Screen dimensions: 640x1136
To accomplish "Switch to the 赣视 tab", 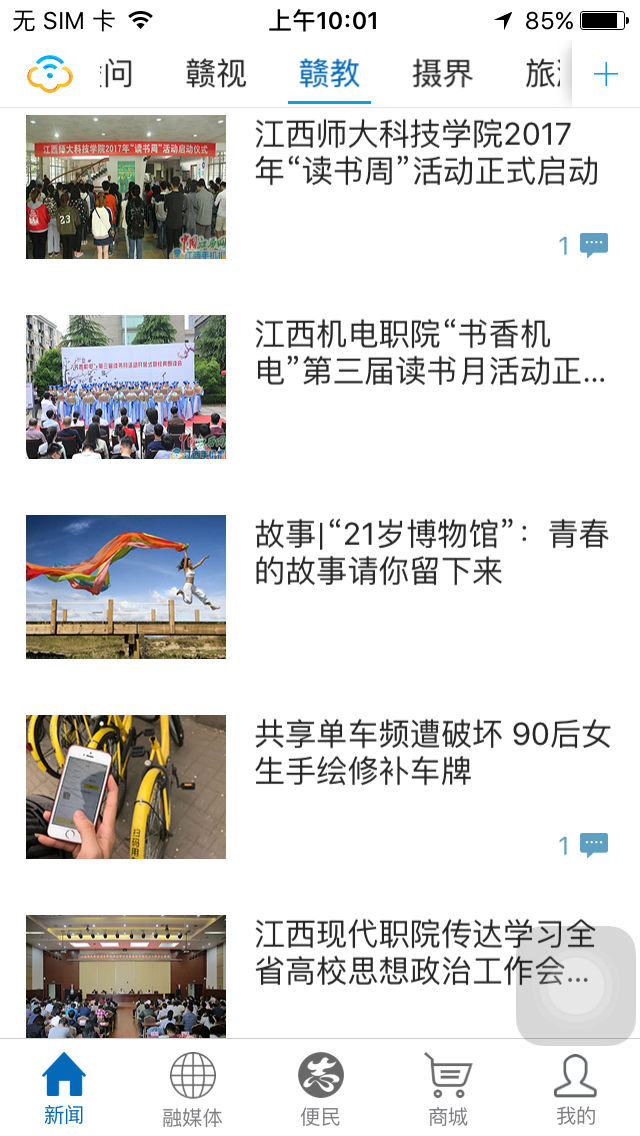I will point(216,74).
